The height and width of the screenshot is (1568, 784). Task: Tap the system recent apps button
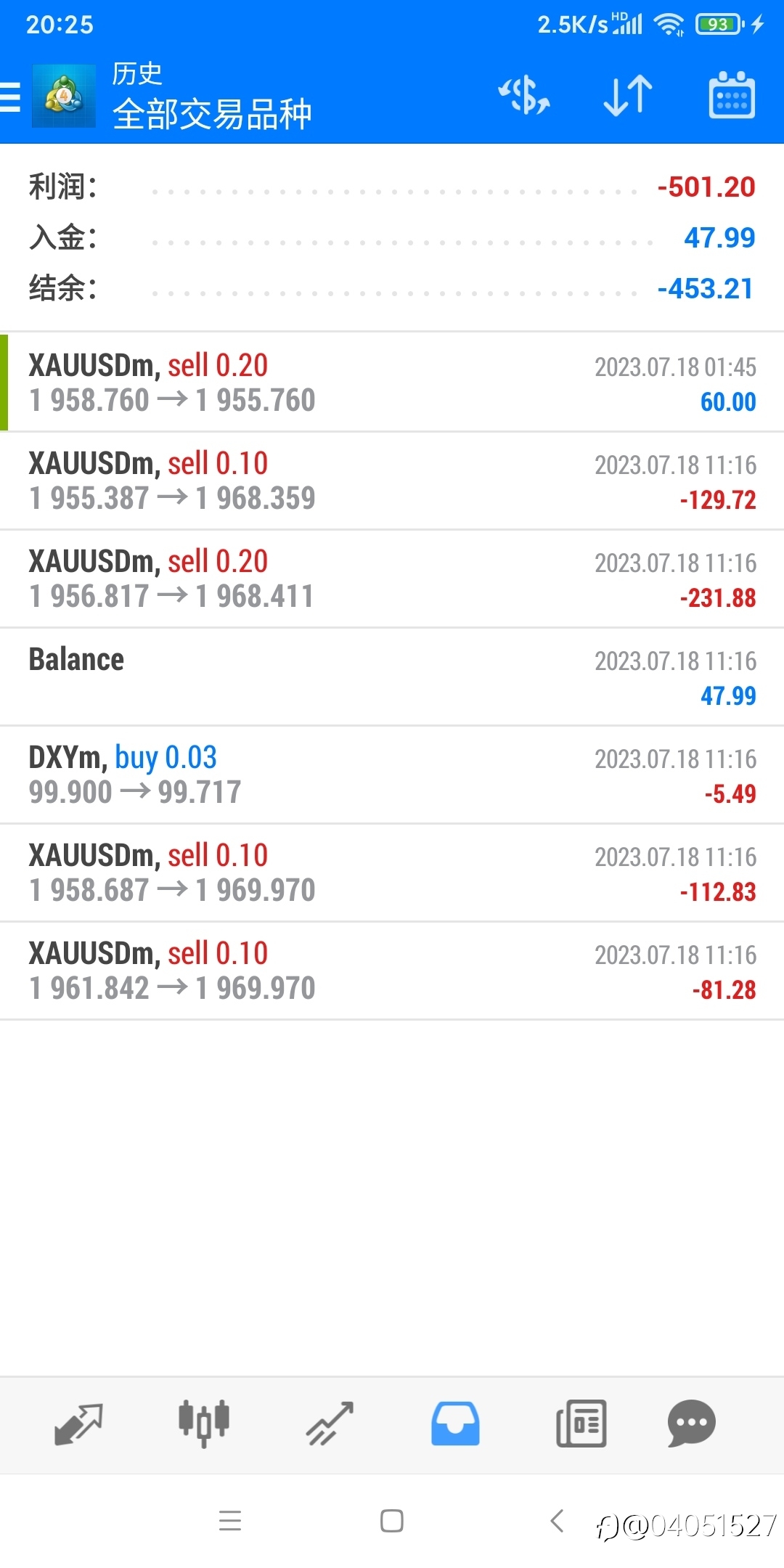pos(230,1521)
